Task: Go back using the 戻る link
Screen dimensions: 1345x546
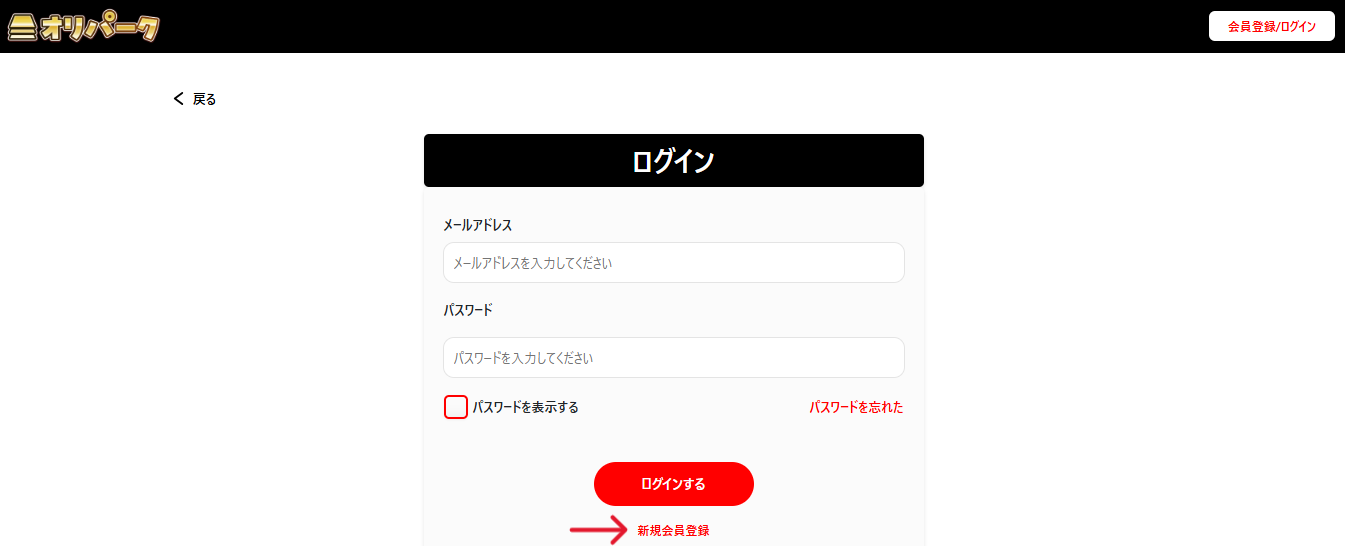Action: [196, 99]
